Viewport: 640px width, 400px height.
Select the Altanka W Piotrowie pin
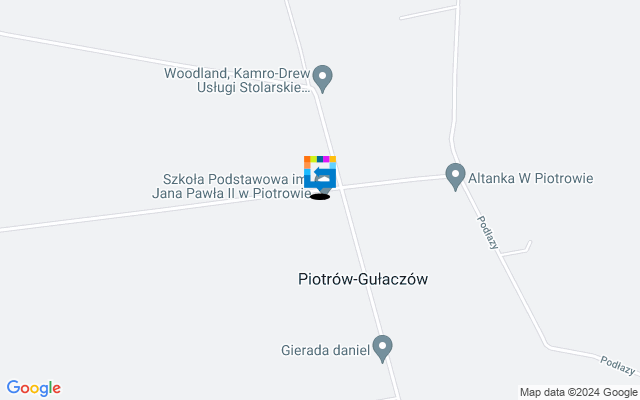click(x=455, y=176)
